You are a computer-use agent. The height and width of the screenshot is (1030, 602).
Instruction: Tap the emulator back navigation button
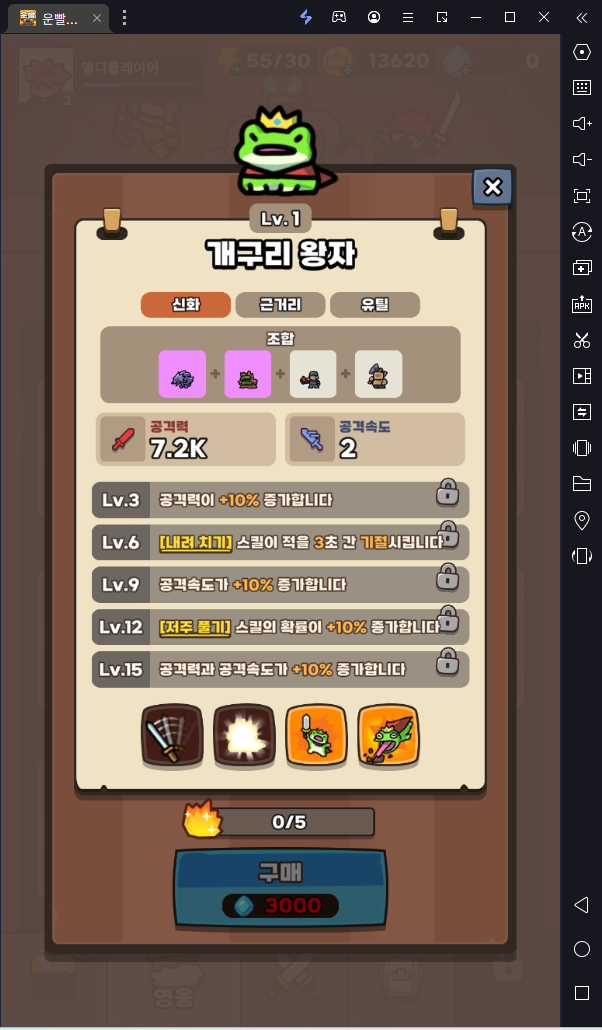(x=581, y=905)
